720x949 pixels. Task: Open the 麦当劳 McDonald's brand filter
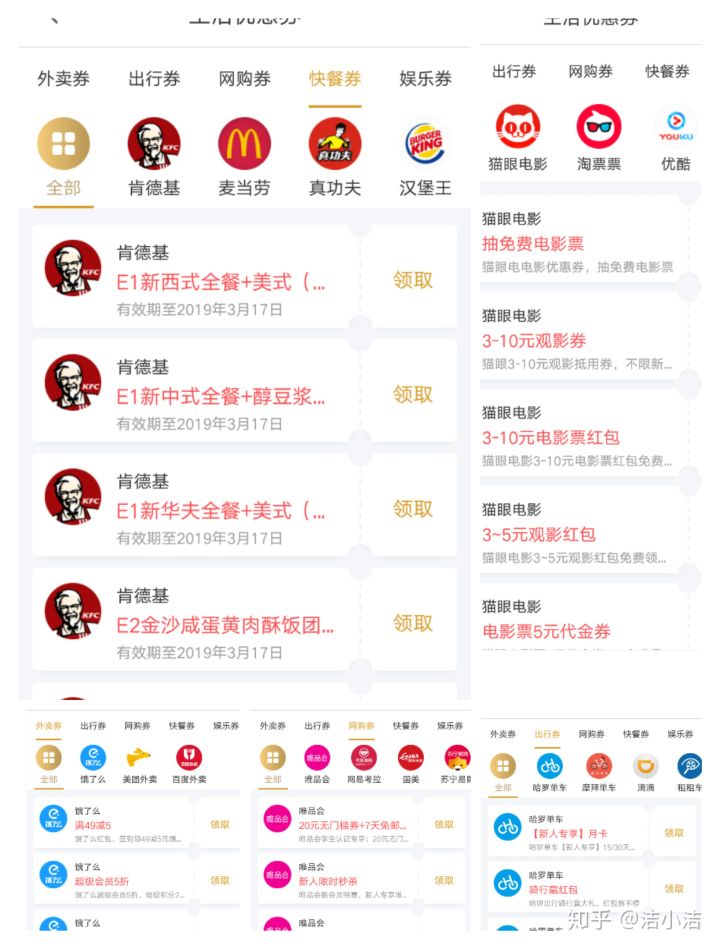pyautogui.click(x=245, y=143)
